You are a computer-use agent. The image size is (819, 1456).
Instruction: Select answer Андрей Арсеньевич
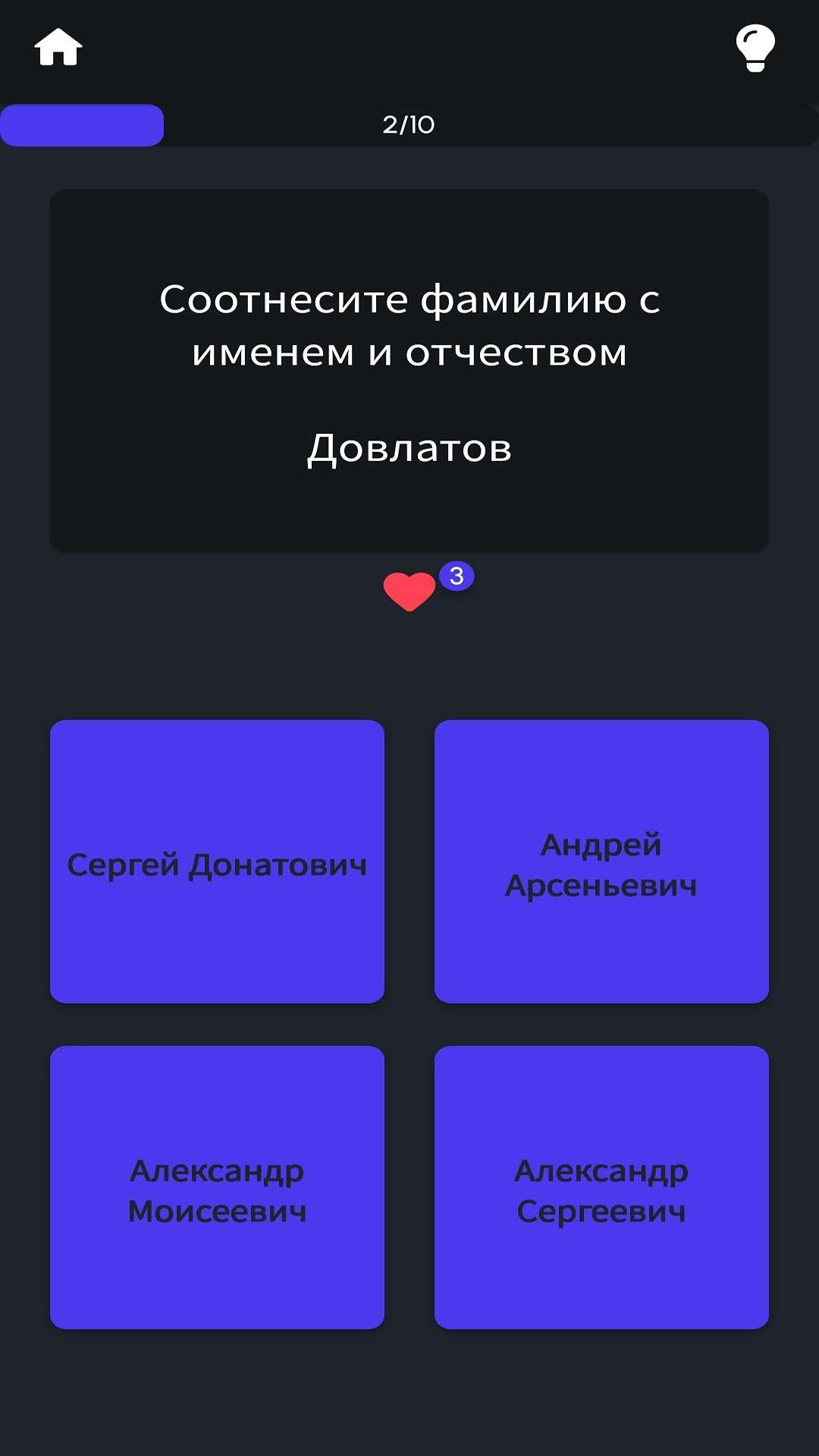point(601,861)
